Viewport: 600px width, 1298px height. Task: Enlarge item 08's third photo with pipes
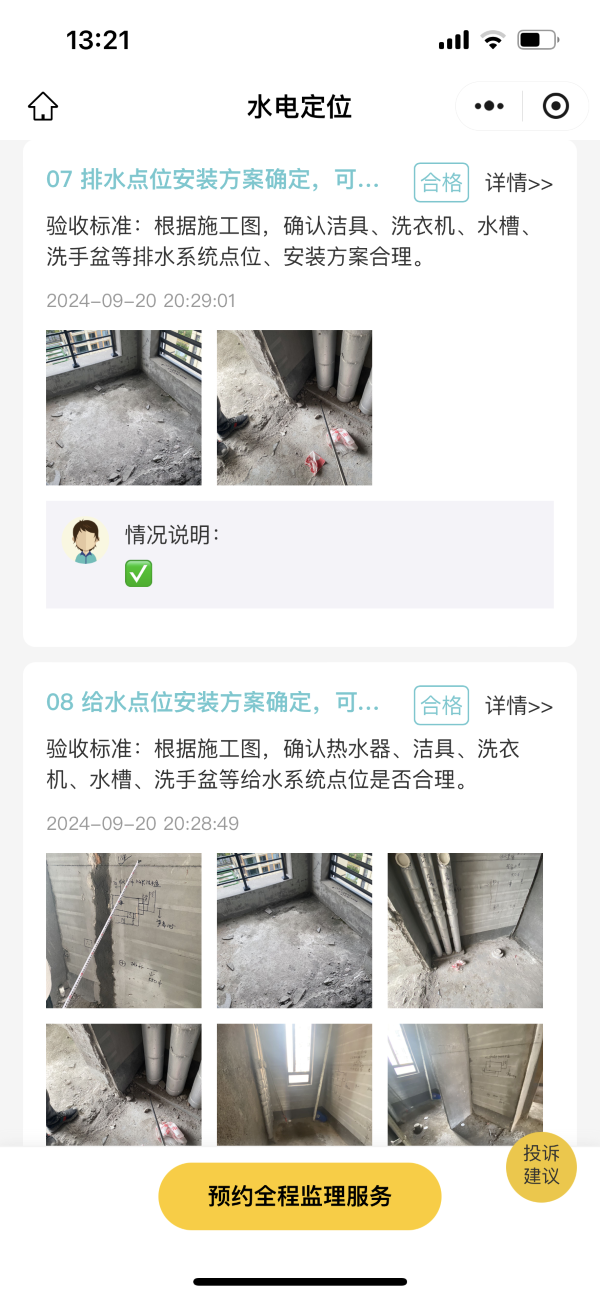tap(465, 930)
